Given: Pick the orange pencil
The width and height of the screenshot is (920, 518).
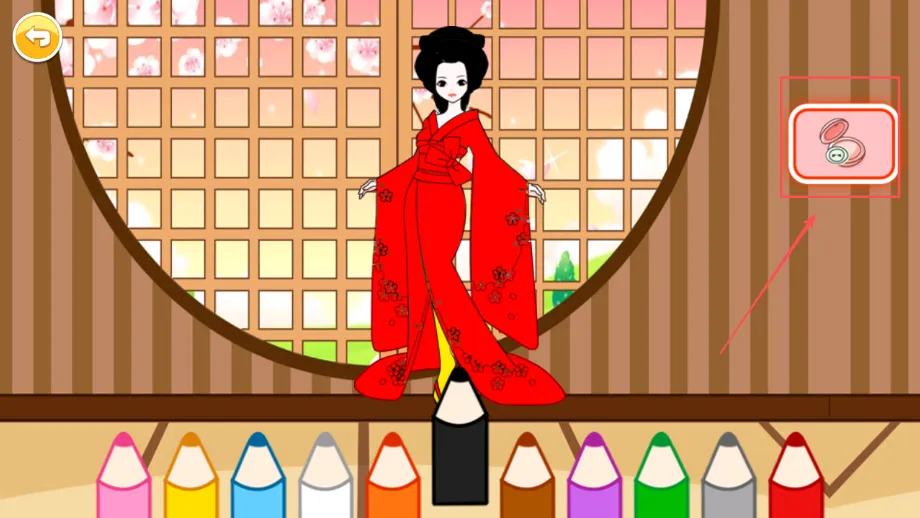Looking at the screenshot, I should pyautogui.click(x=392, y=480).
